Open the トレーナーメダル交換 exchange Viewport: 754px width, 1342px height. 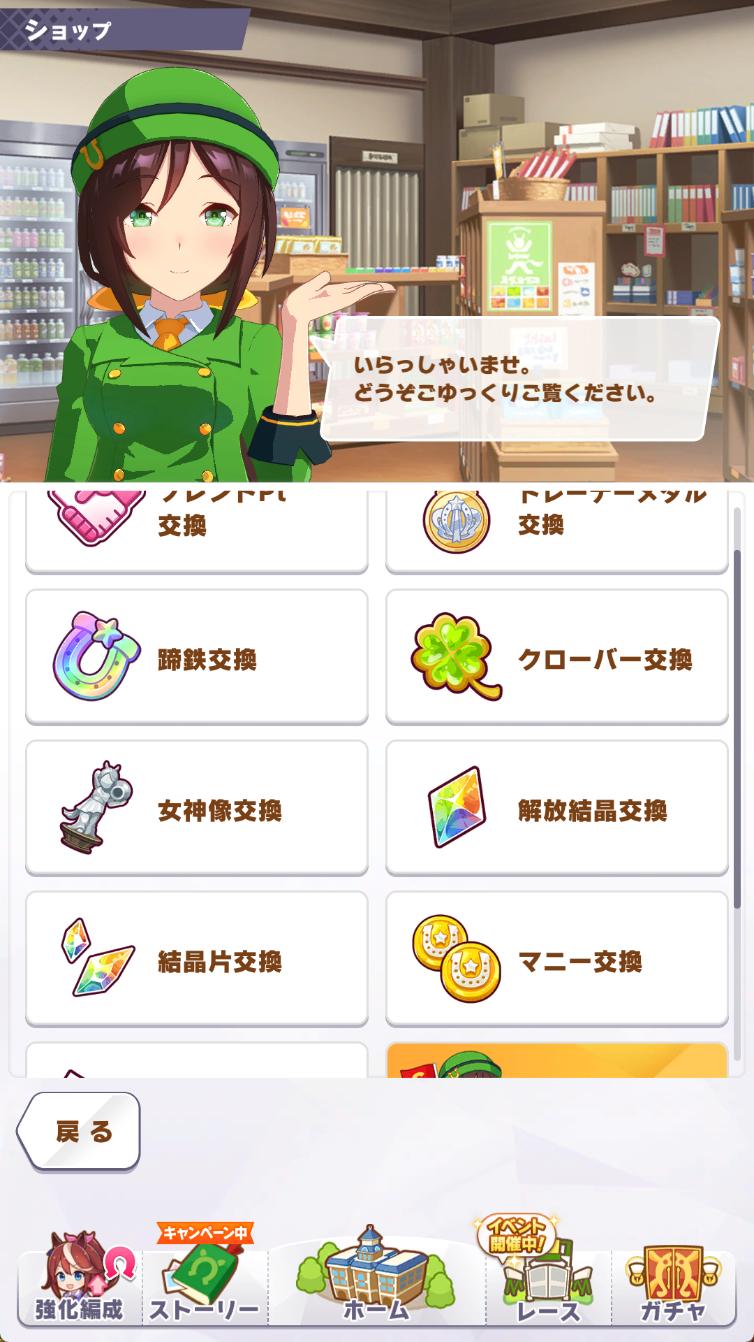pyautogui.click(x=556, y=530)
